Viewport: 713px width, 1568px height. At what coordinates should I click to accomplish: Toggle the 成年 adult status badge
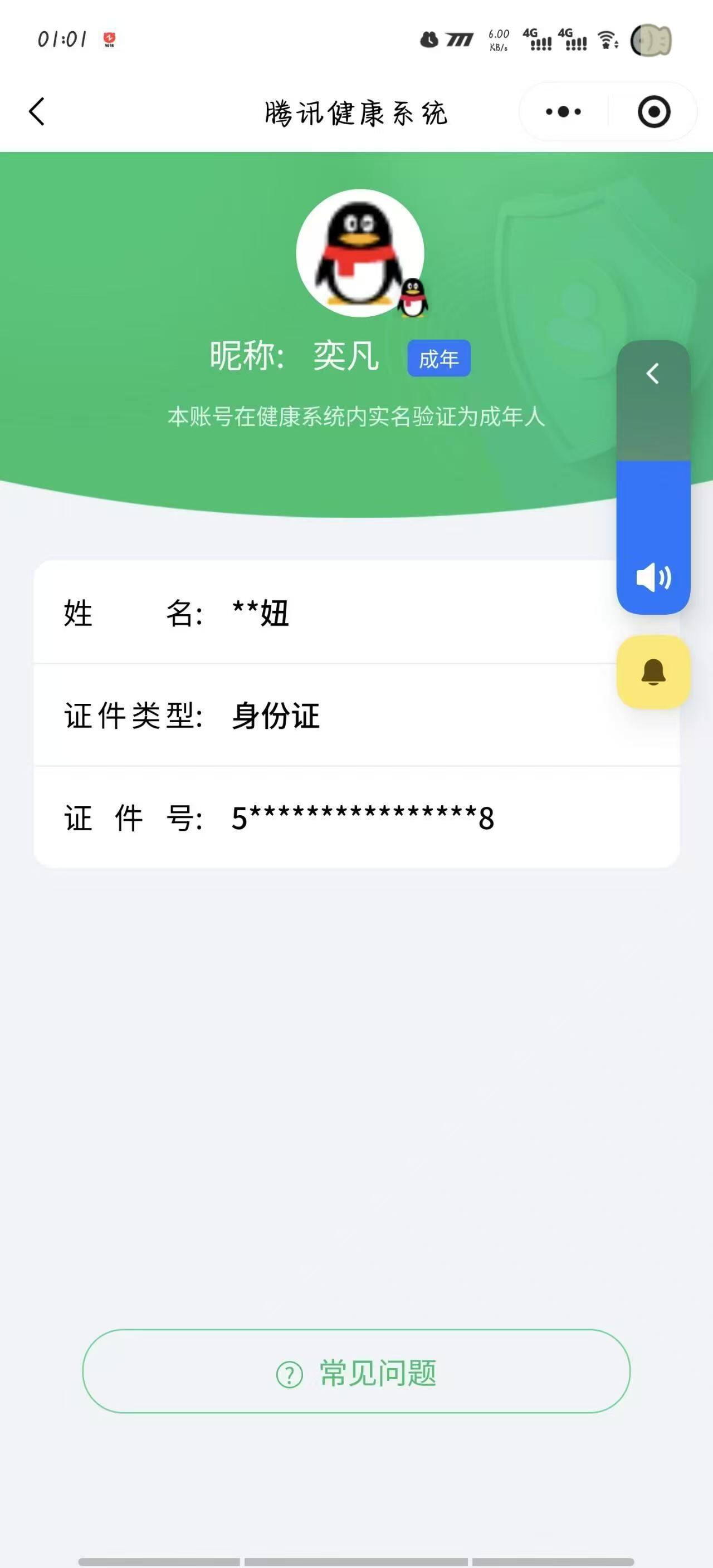(x=440, y=360)
